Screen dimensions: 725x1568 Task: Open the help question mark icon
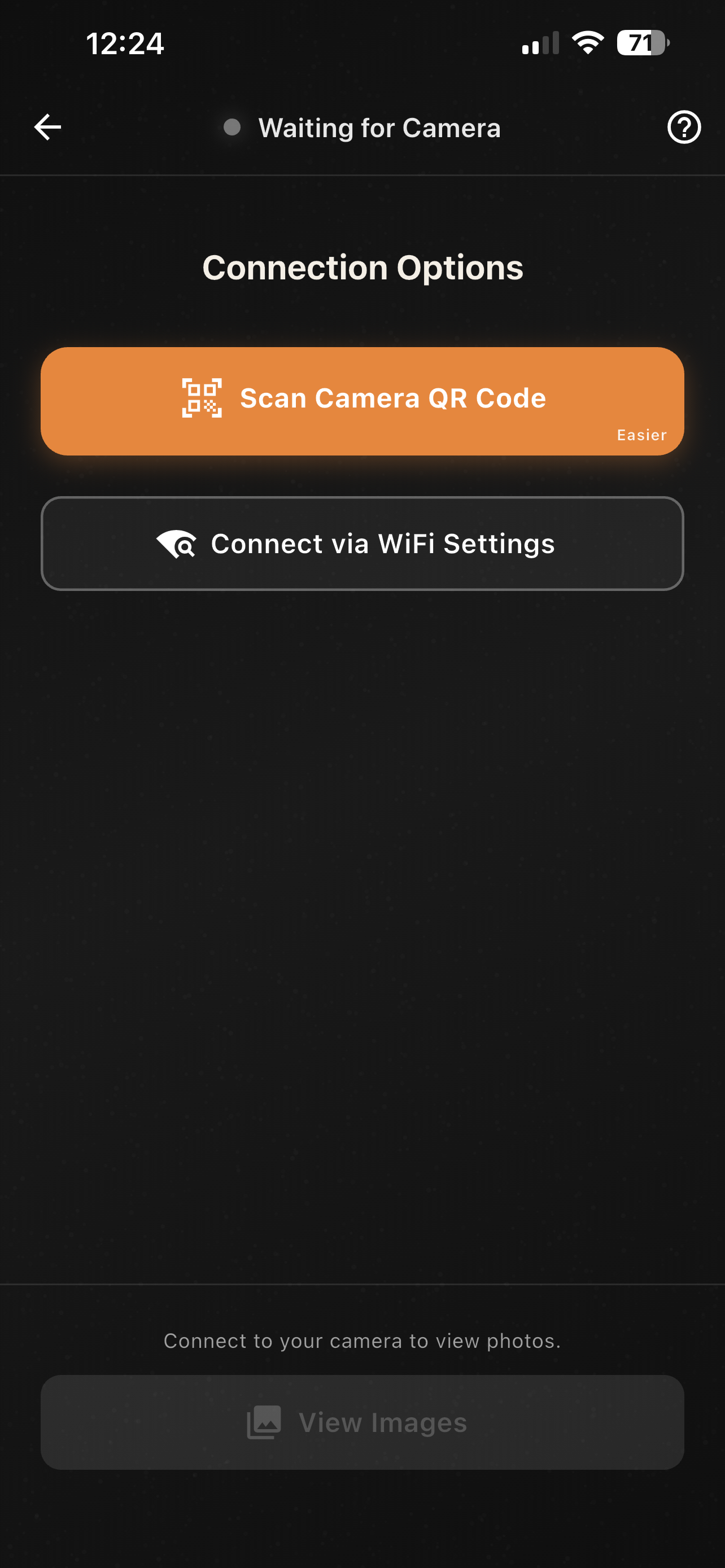click(683, 127)
